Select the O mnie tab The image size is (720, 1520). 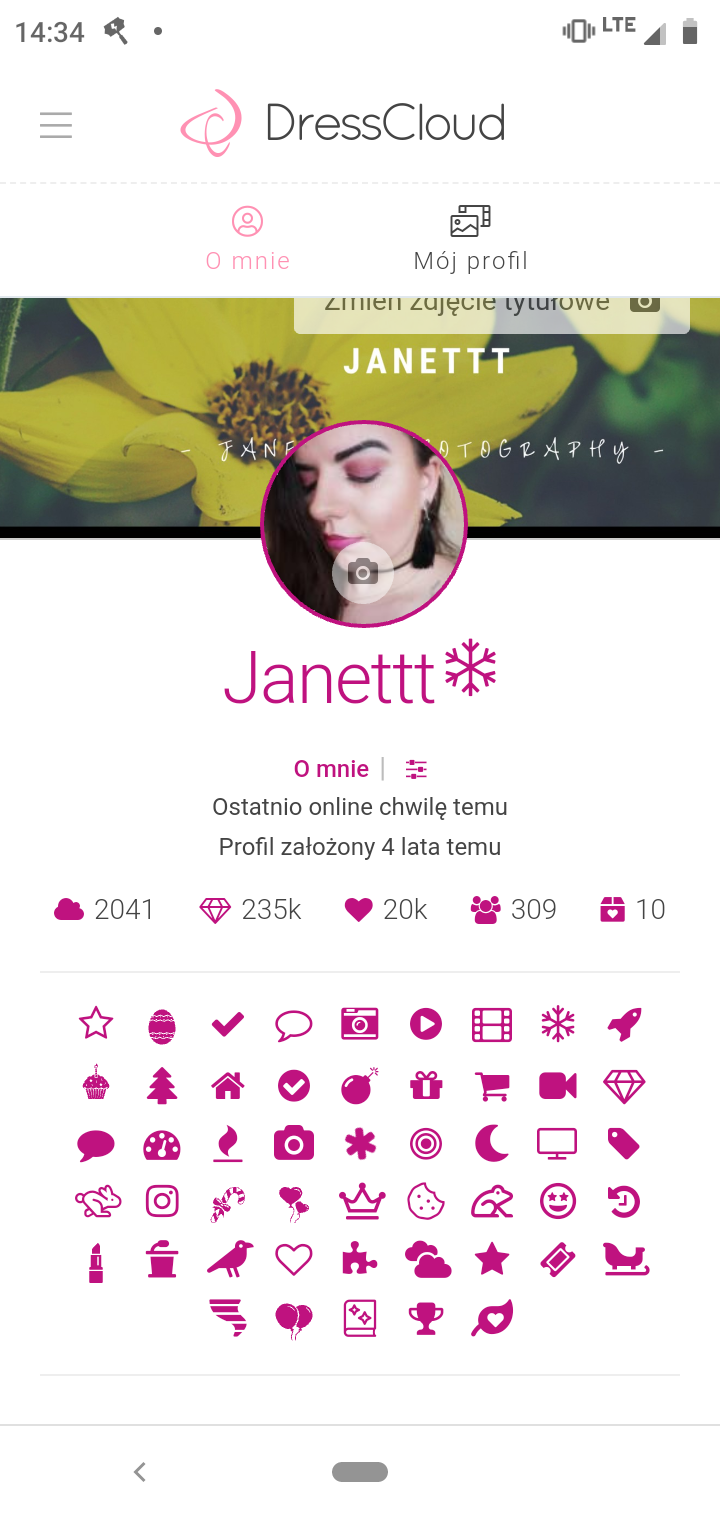[248, 239]
